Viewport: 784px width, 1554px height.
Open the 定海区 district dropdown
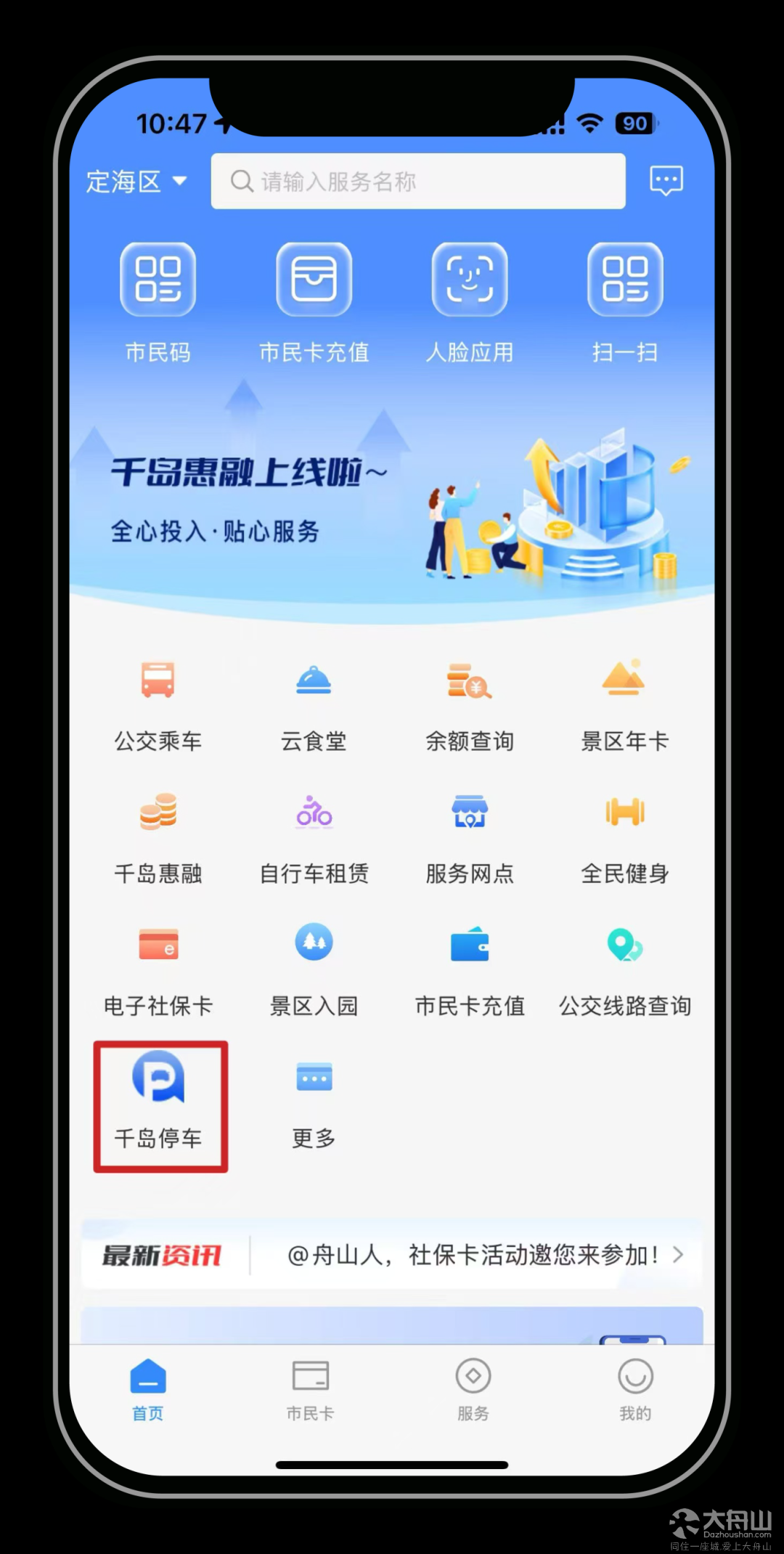(136, 181)
